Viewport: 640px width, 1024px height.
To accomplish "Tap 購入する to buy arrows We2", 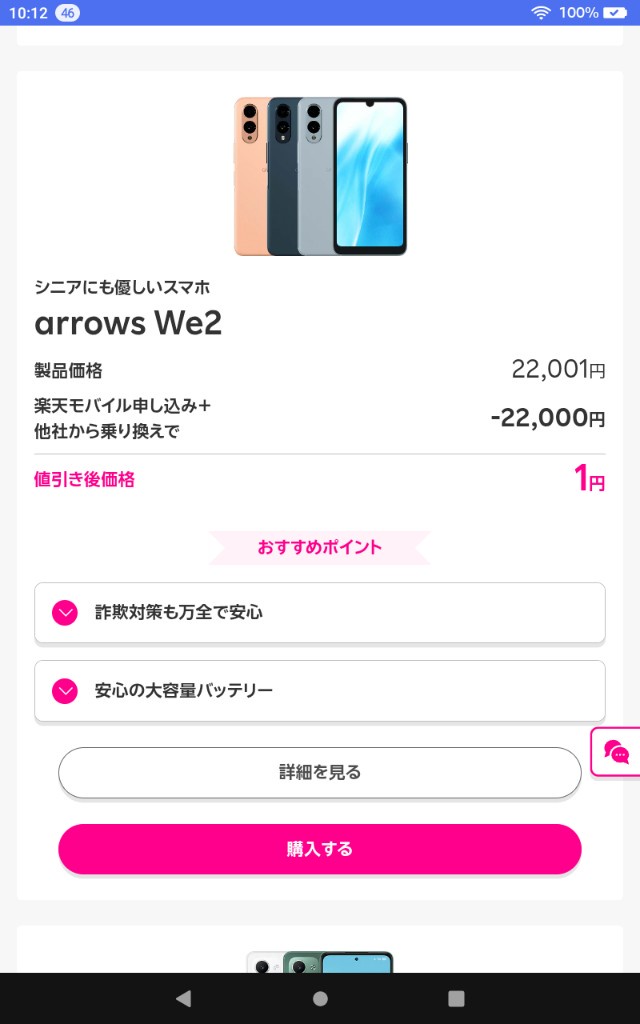I will click(x=319, y=849).
